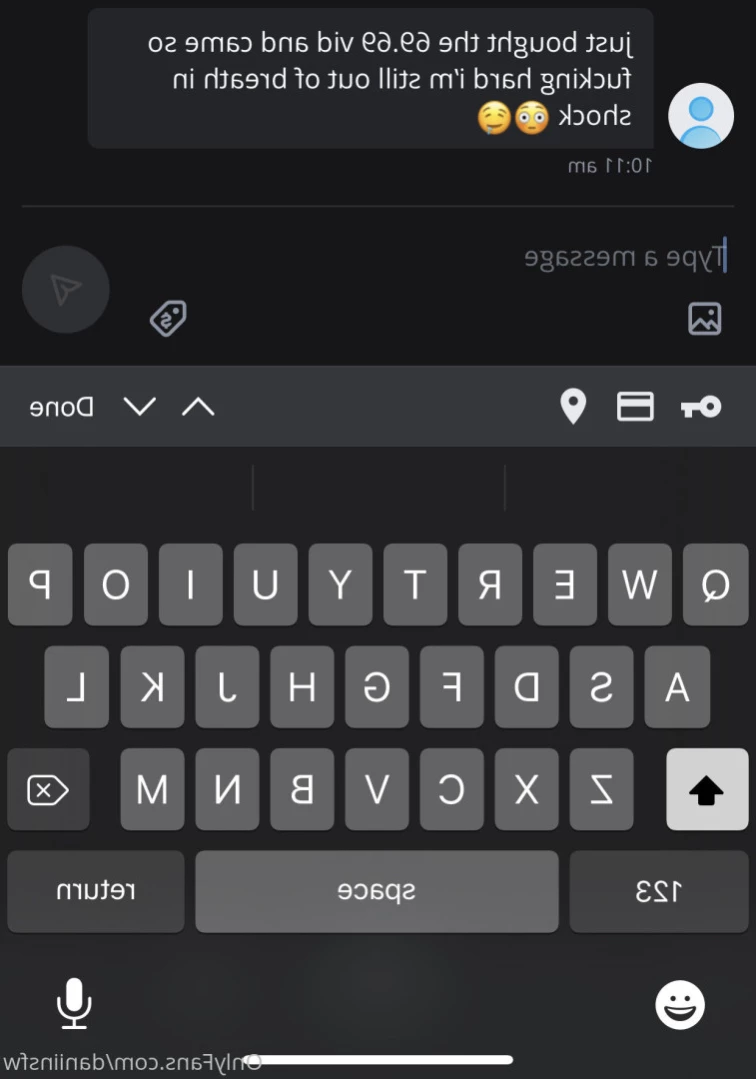This screenshot has height=1079, width=756.
Task: Open the passwords key icon
Action: pos(700,406)
